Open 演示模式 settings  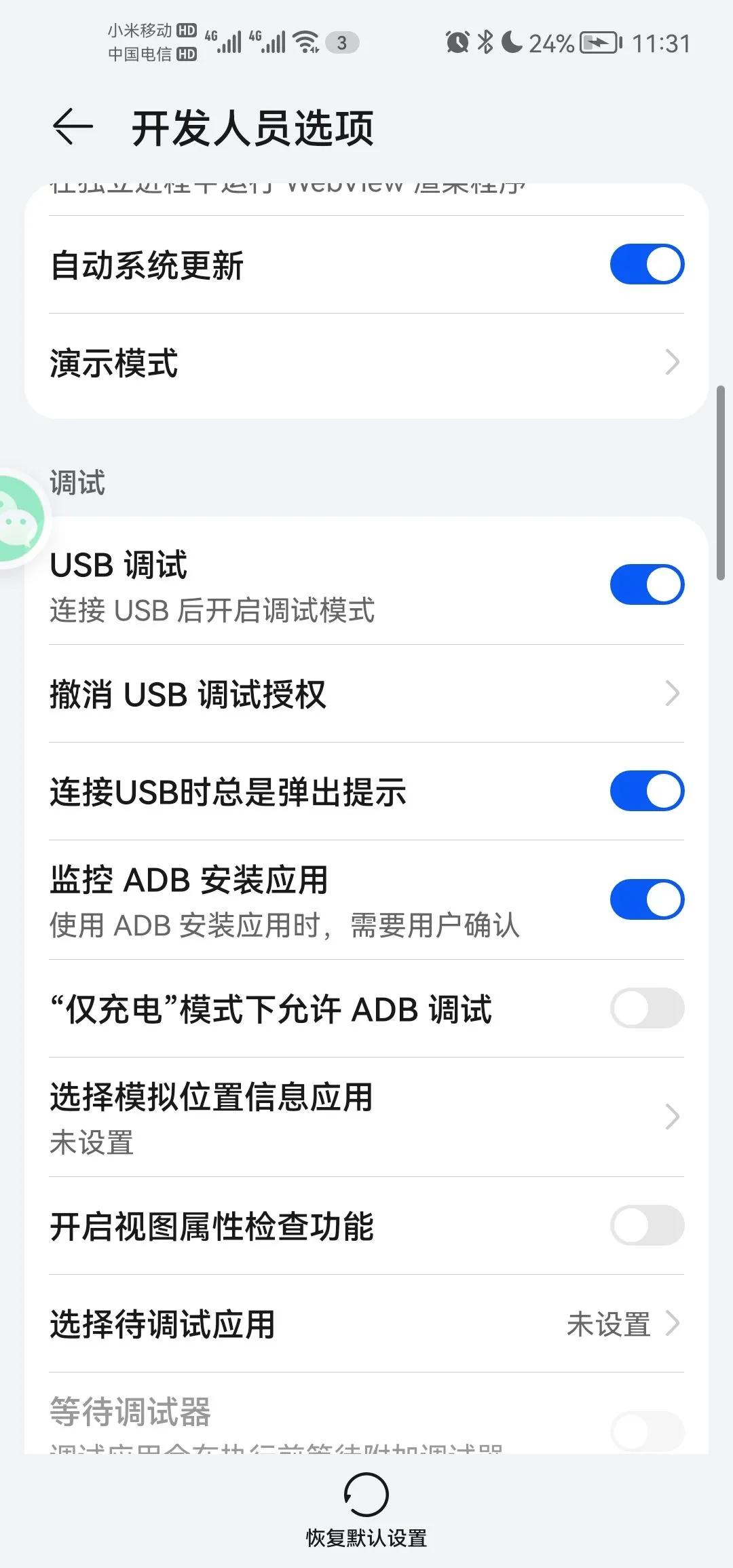click(366, 362)
